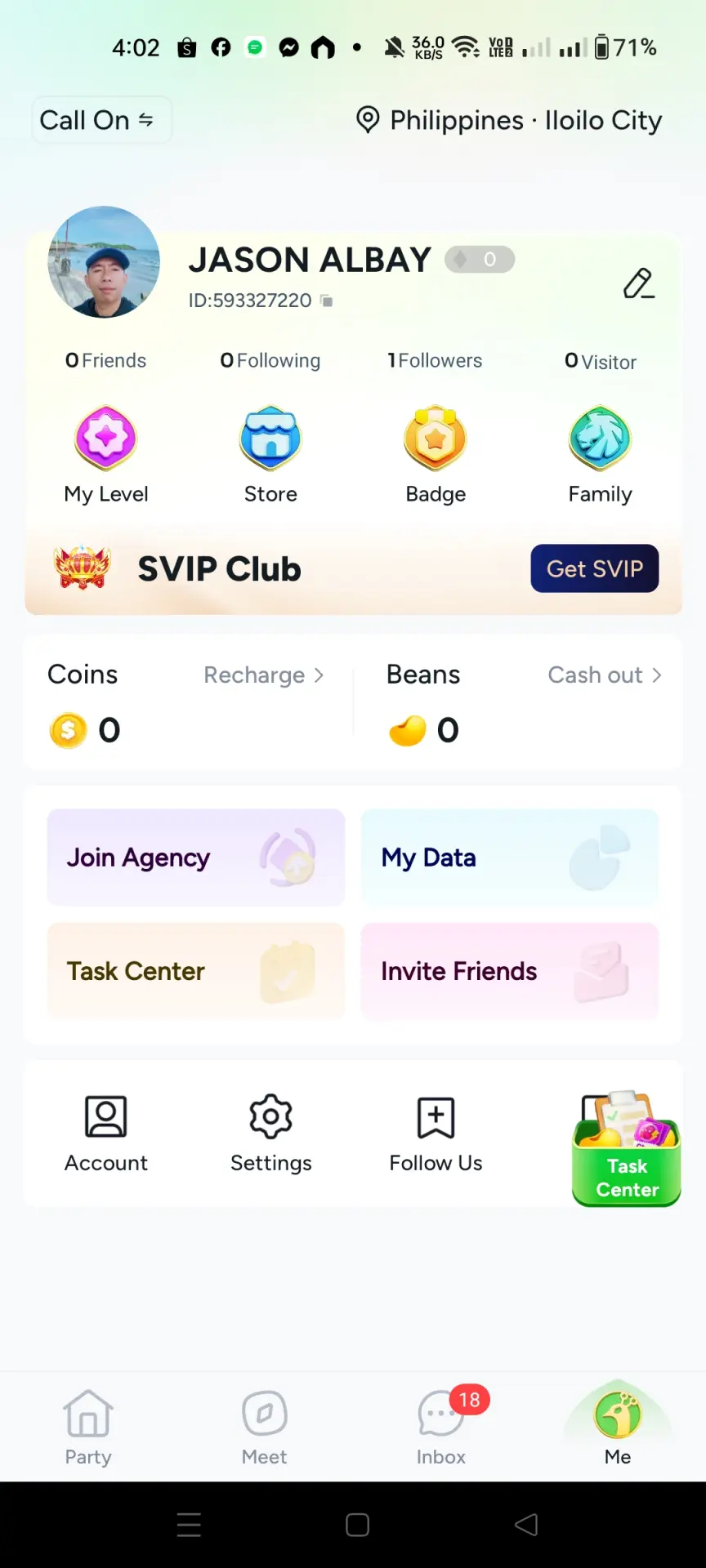Screen dimensions: 706x1568
Task: Tap Follow Us
Action: (436, 1134)
